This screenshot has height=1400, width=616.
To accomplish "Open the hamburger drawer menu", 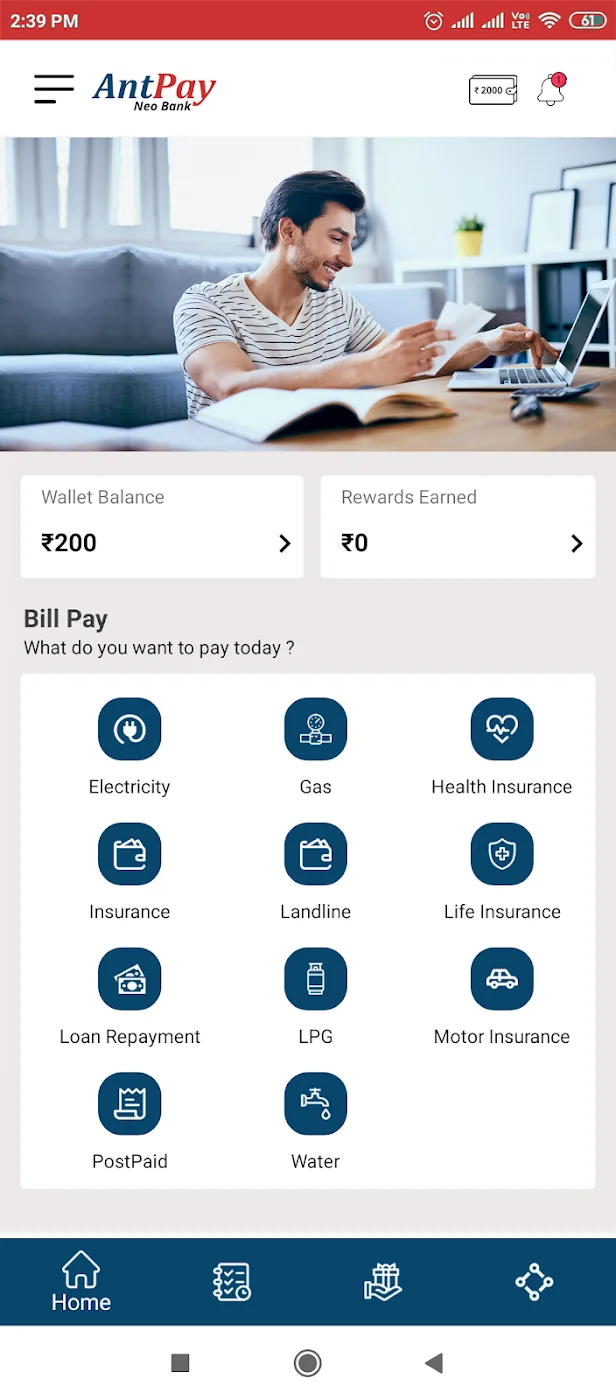I will [54, 89].
